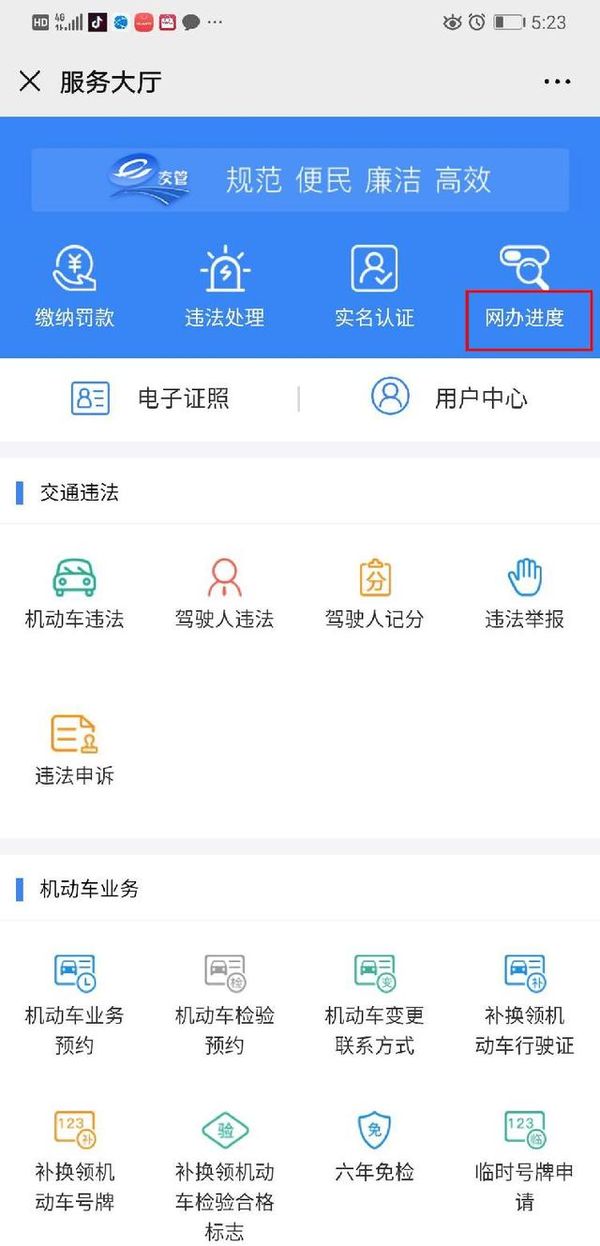Go to 用户中心 user center

(x=450, y=398)
